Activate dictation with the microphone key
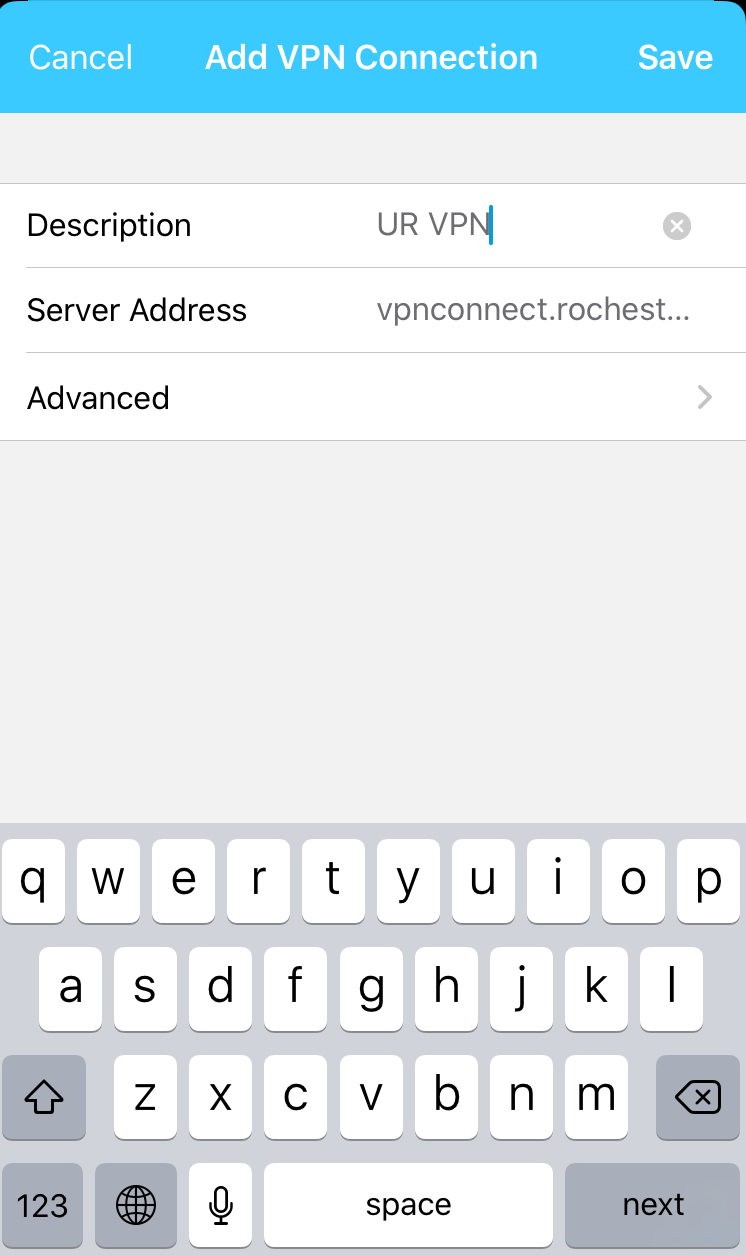Viewport: 746px width, 1255px height. coord(220,1205)
